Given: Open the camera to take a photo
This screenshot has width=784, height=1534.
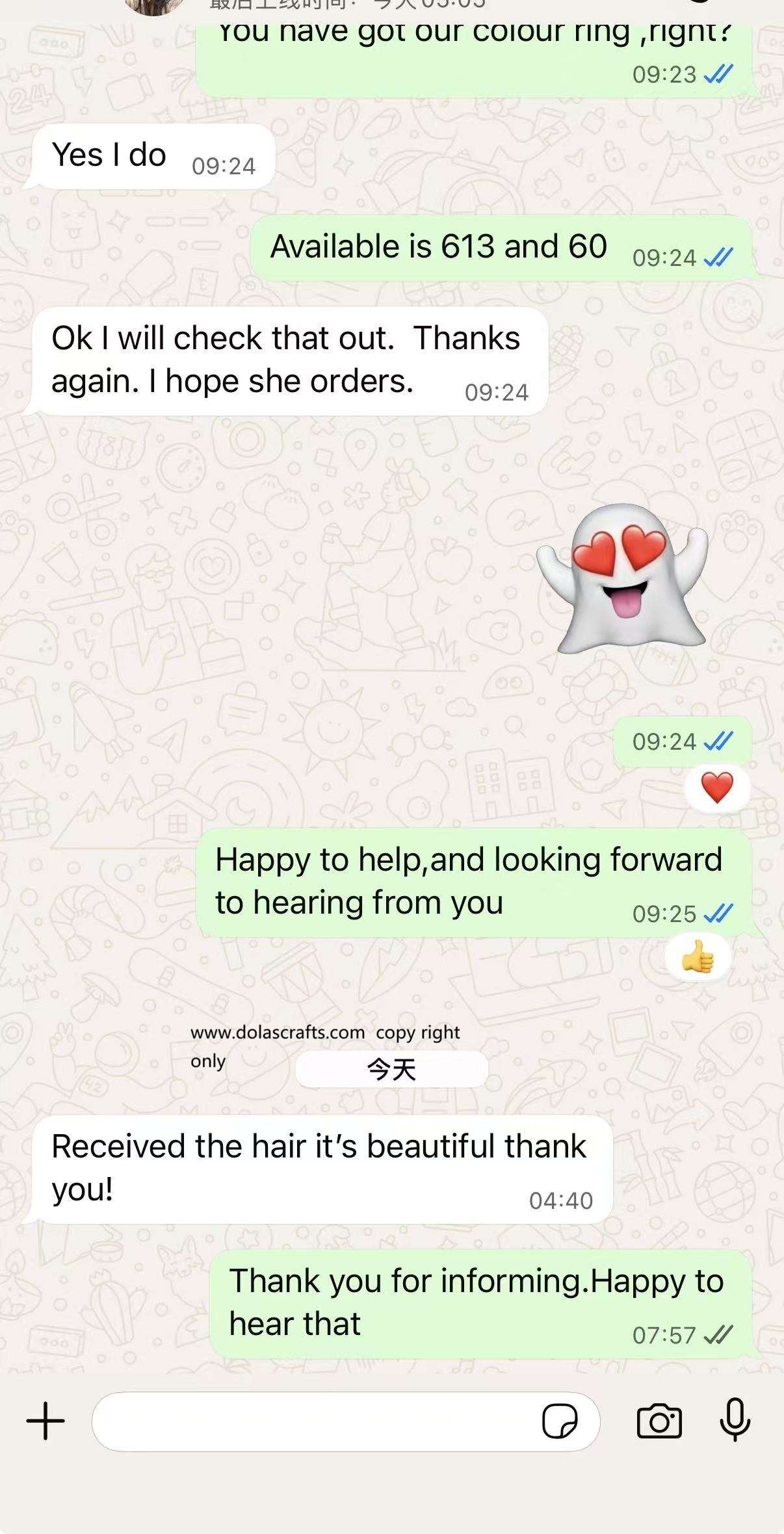Looking at the screenshot, I should tap(659, 1421).
